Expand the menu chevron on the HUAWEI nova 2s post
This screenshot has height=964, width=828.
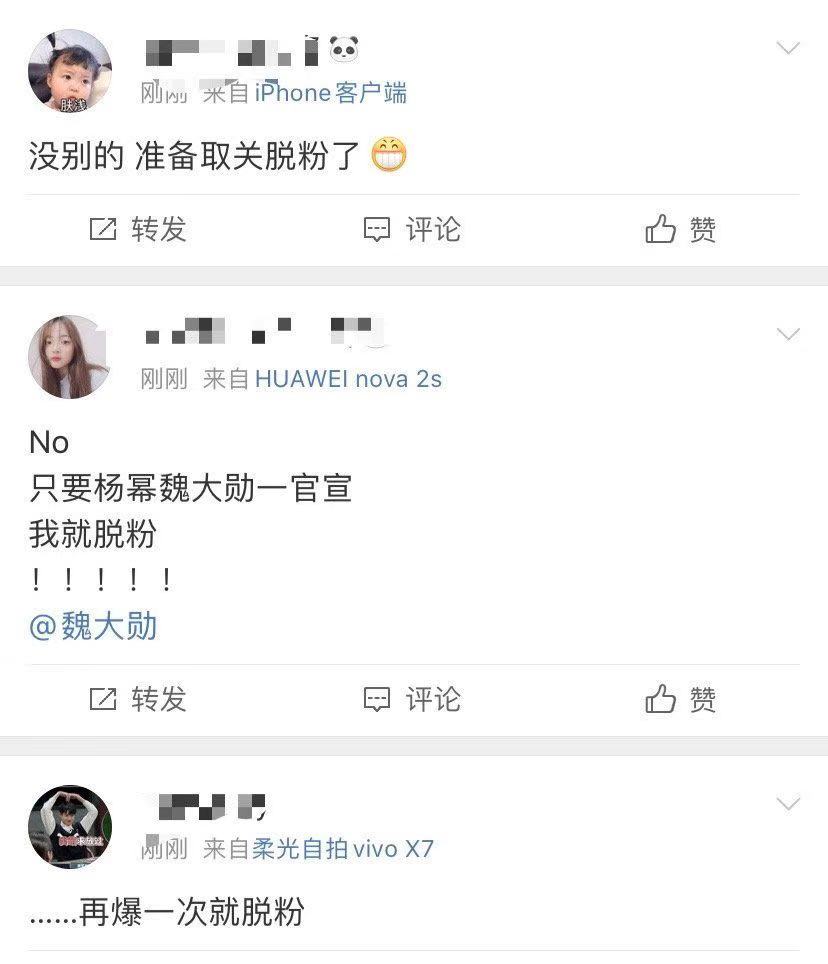[788, 334]
